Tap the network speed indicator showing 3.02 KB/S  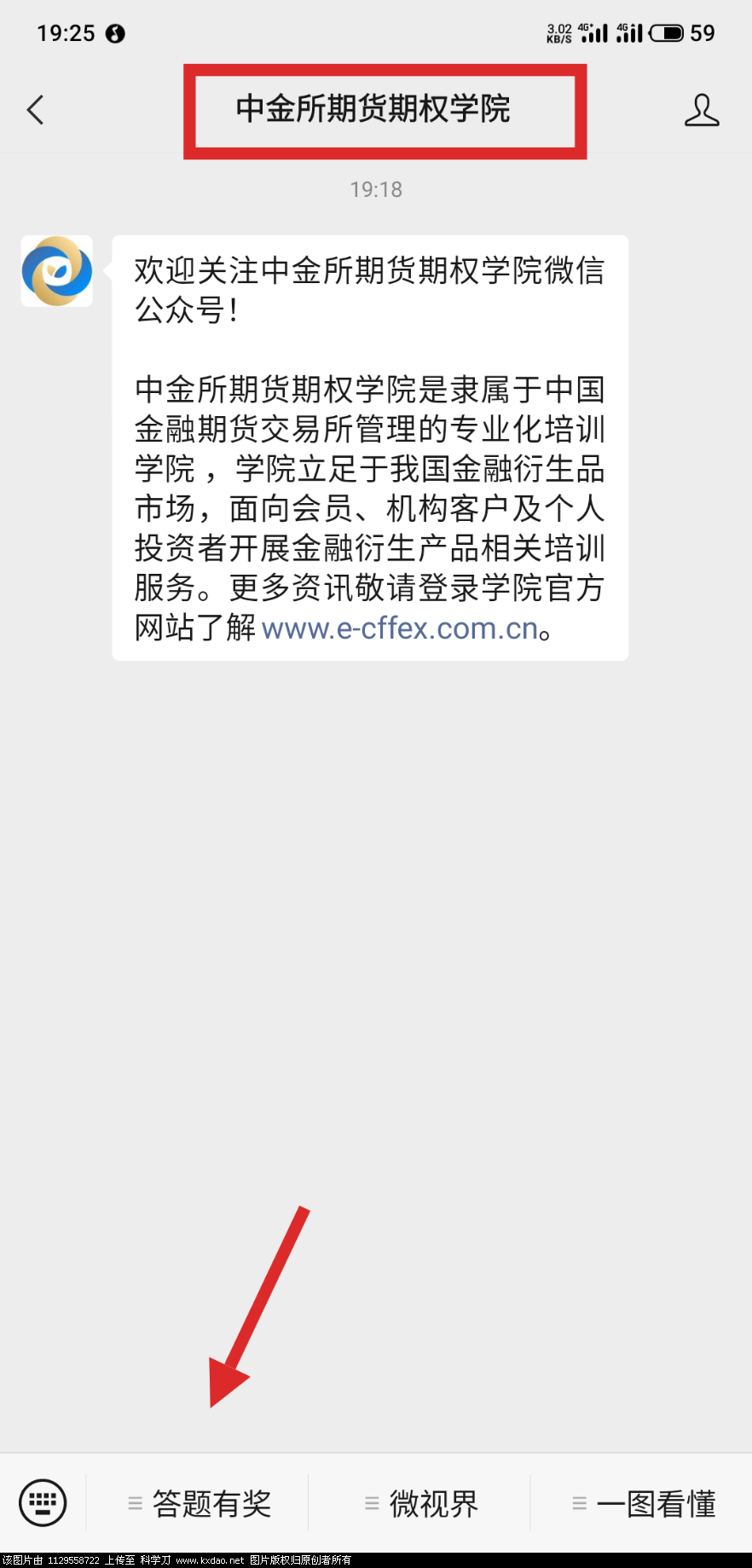557,33
